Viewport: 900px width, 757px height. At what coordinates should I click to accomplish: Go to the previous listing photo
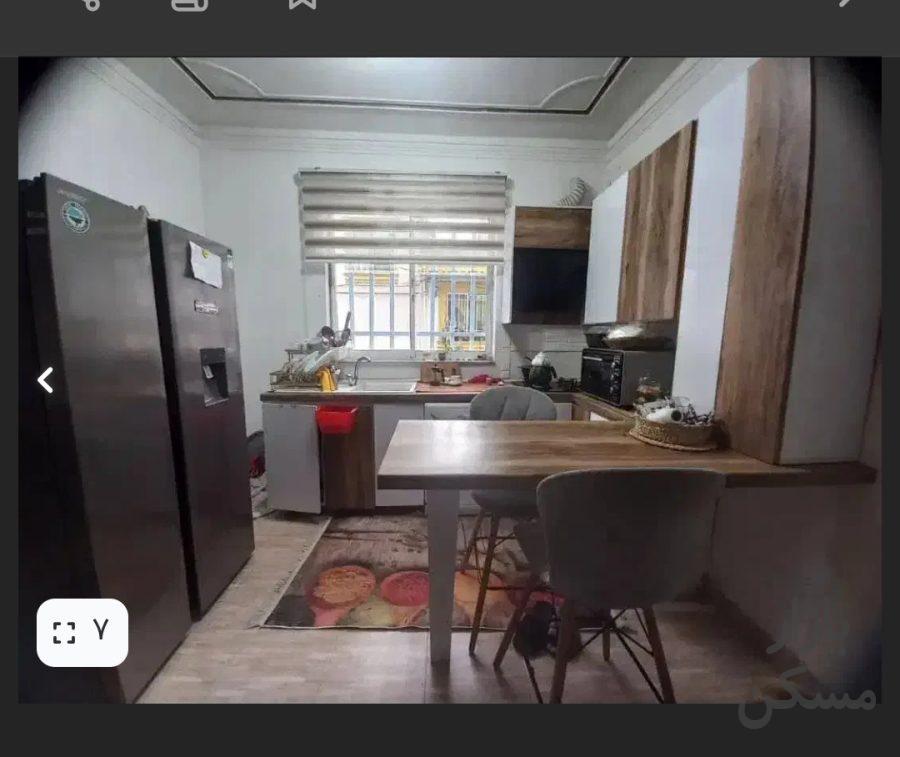[45, 380]
